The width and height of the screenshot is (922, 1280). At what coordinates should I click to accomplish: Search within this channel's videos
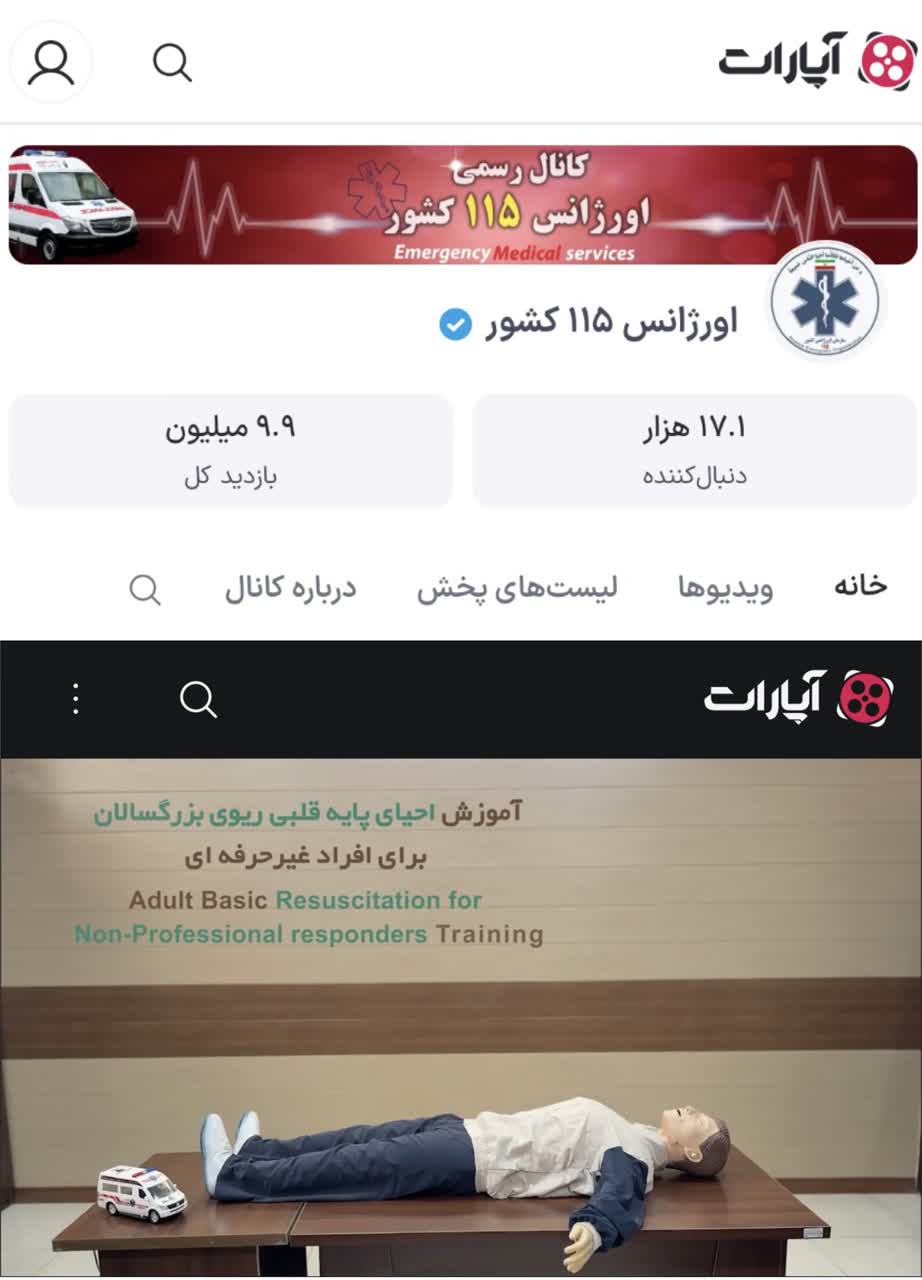[x=145, y=589]
